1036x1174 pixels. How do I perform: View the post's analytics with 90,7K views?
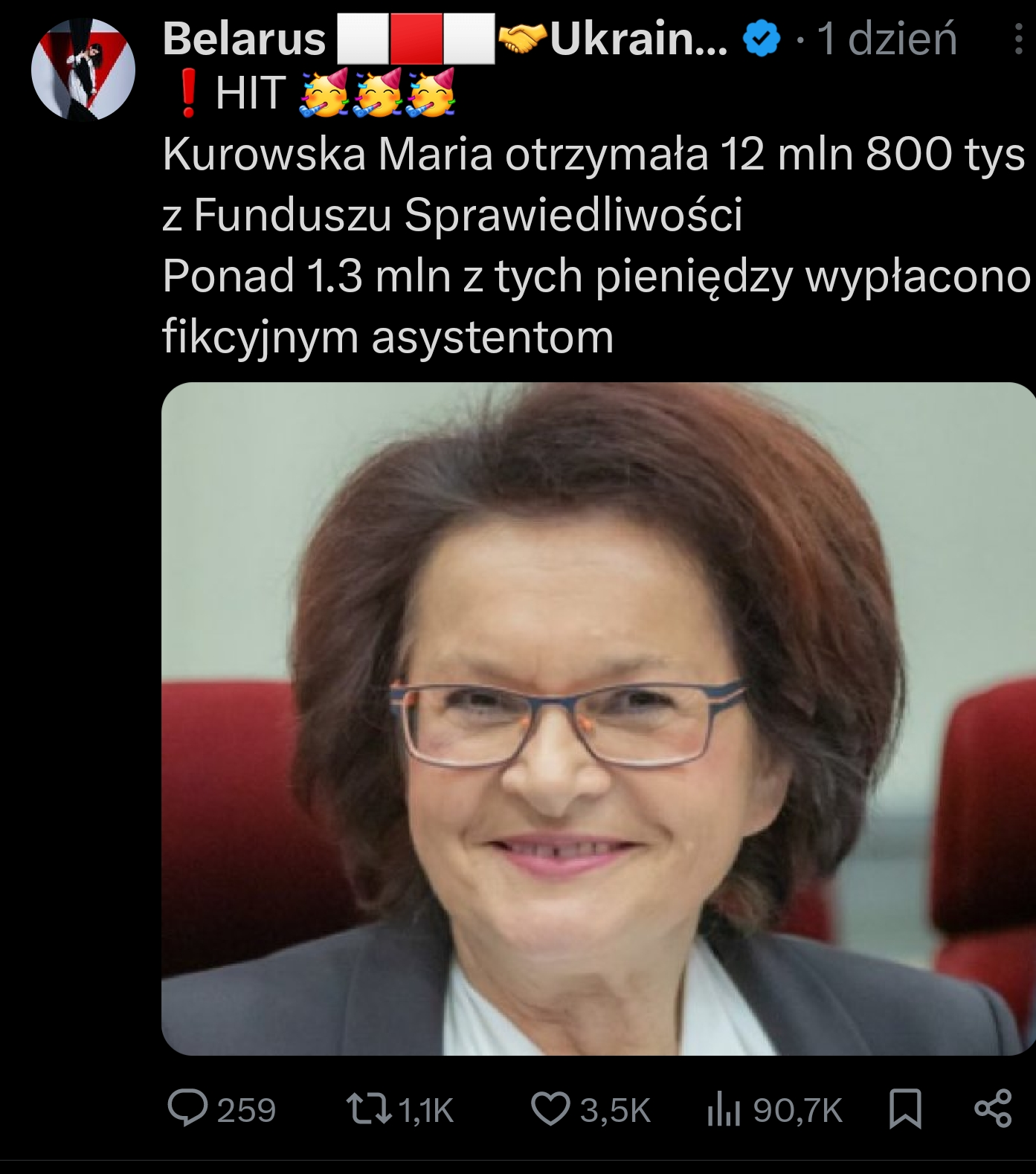pos(724,1110)
